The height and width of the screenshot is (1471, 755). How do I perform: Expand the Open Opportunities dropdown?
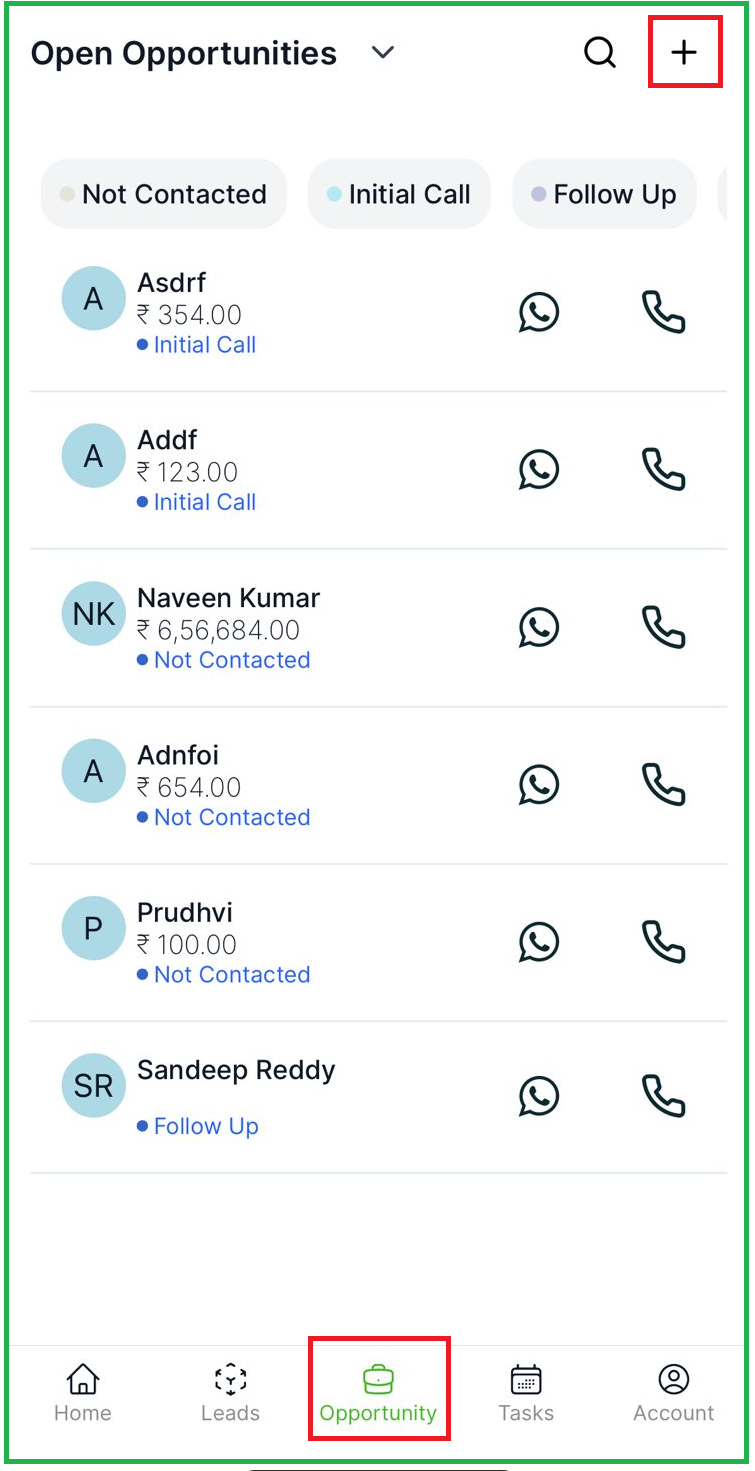[x=383, y=53]
